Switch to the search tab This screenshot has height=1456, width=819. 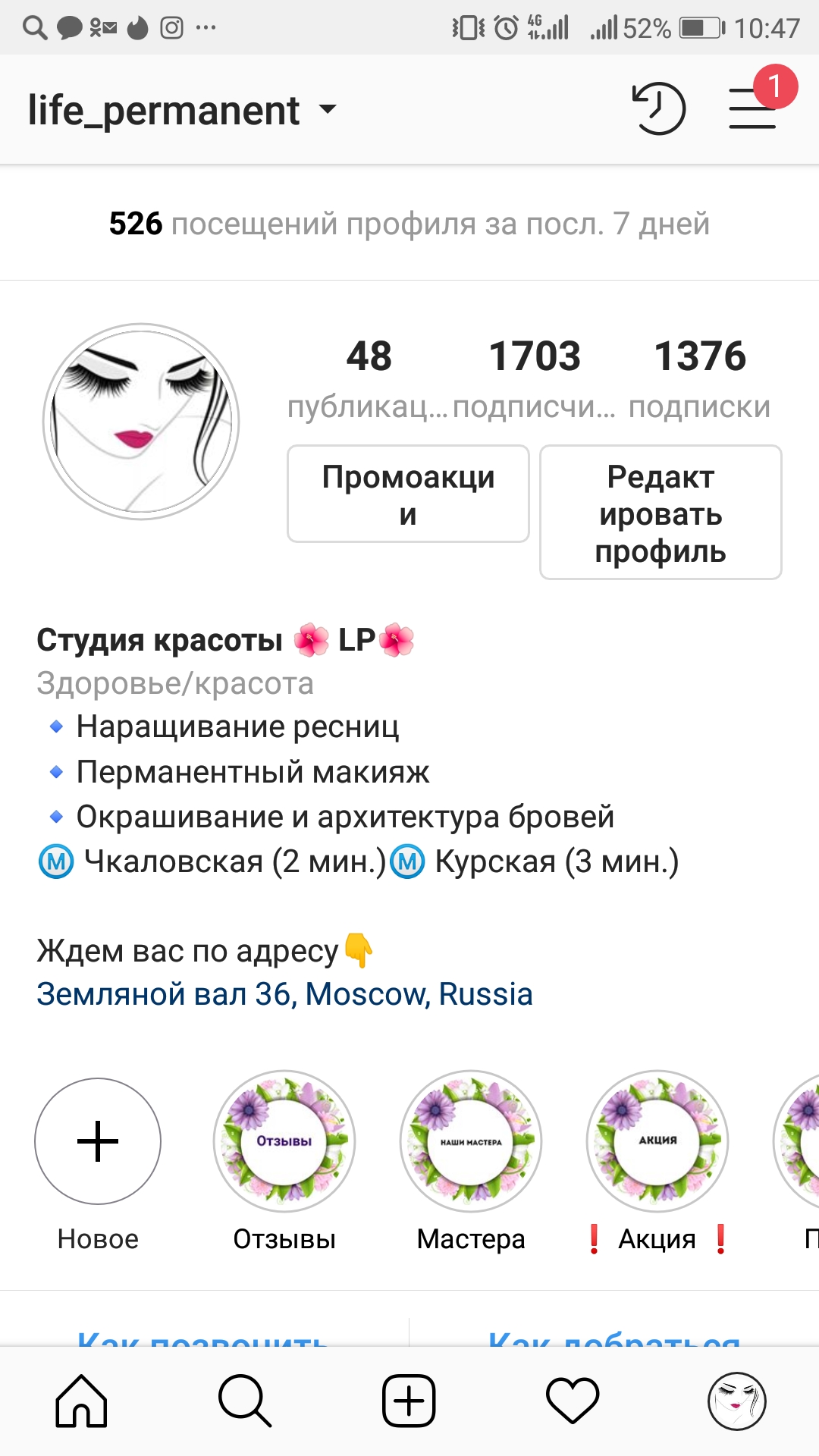pyautogui.click(x=245, y=1401)
